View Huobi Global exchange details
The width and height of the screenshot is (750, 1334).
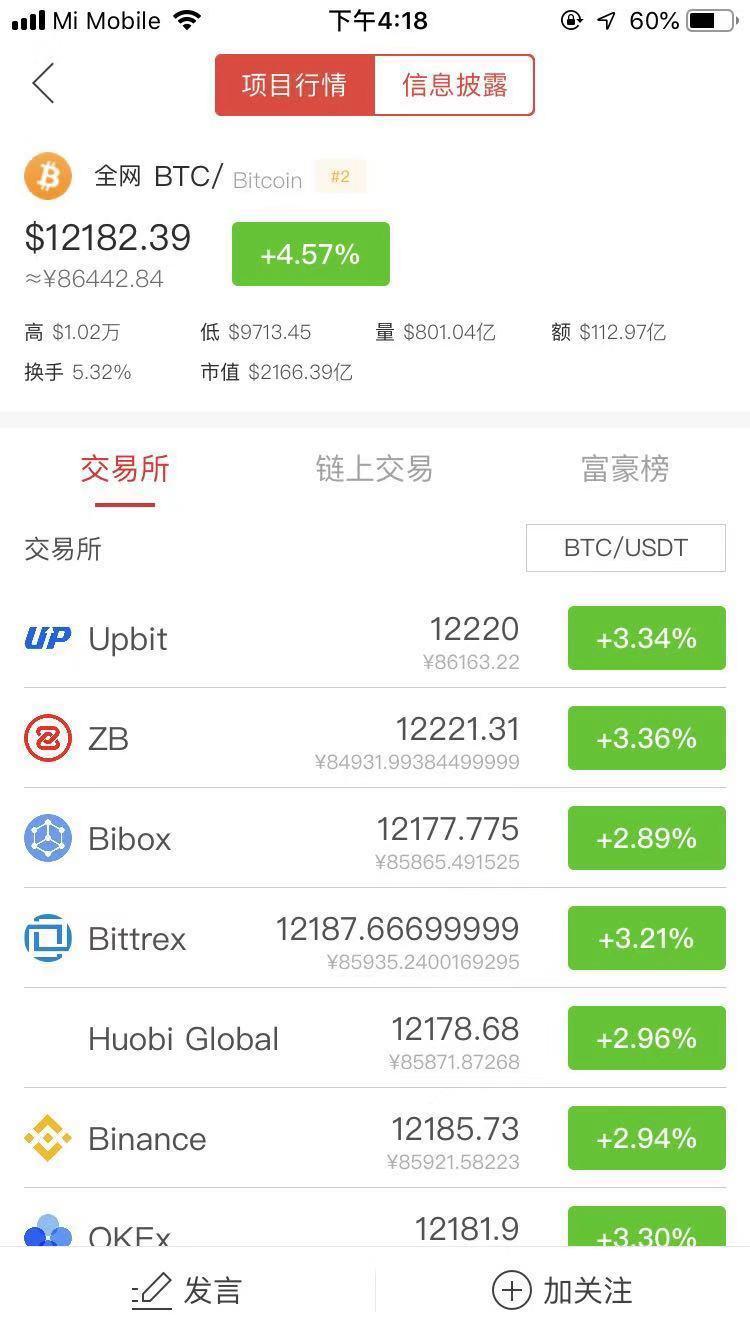click(300, 1038)
